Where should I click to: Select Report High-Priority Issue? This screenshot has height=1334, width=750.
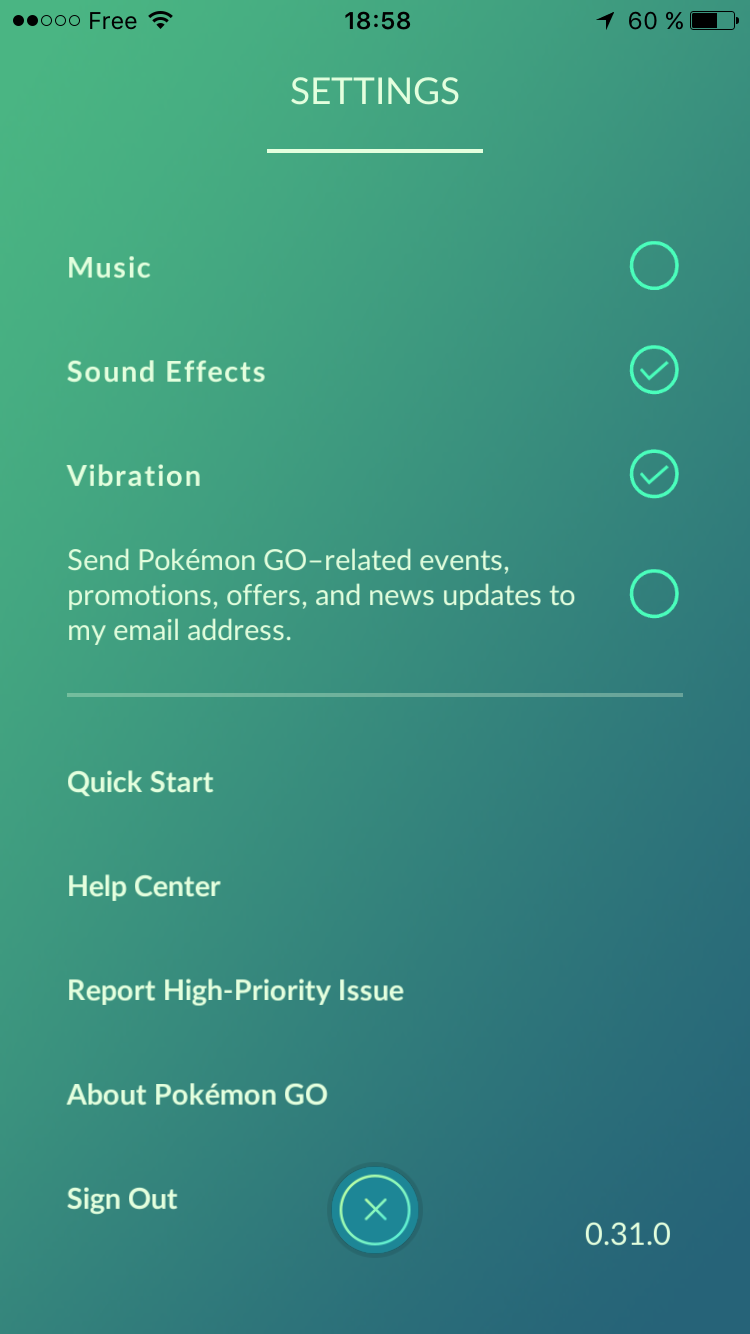tap(236, 990)
